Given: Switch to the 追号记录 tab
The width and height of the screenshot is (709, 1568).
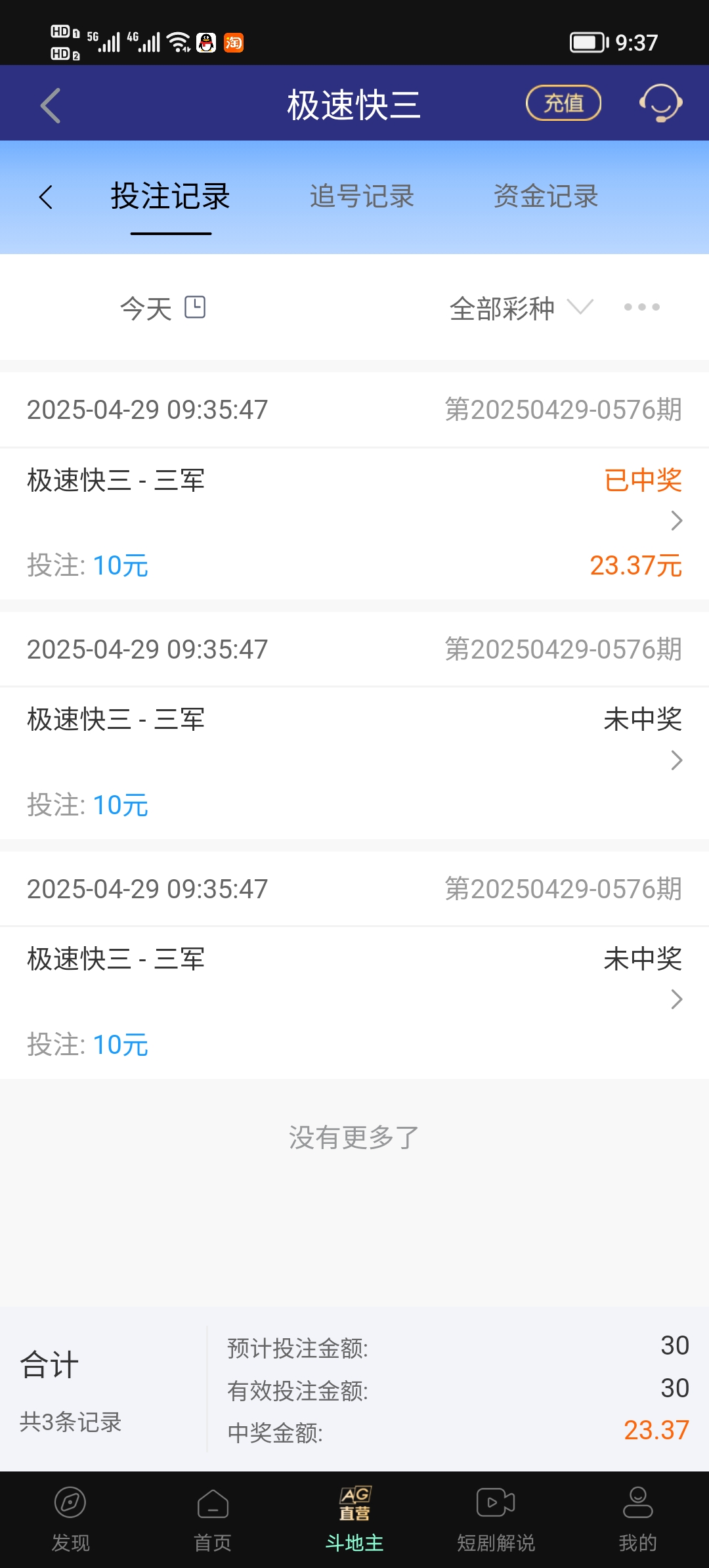Looking at the screenshot, I should [362, 196].
